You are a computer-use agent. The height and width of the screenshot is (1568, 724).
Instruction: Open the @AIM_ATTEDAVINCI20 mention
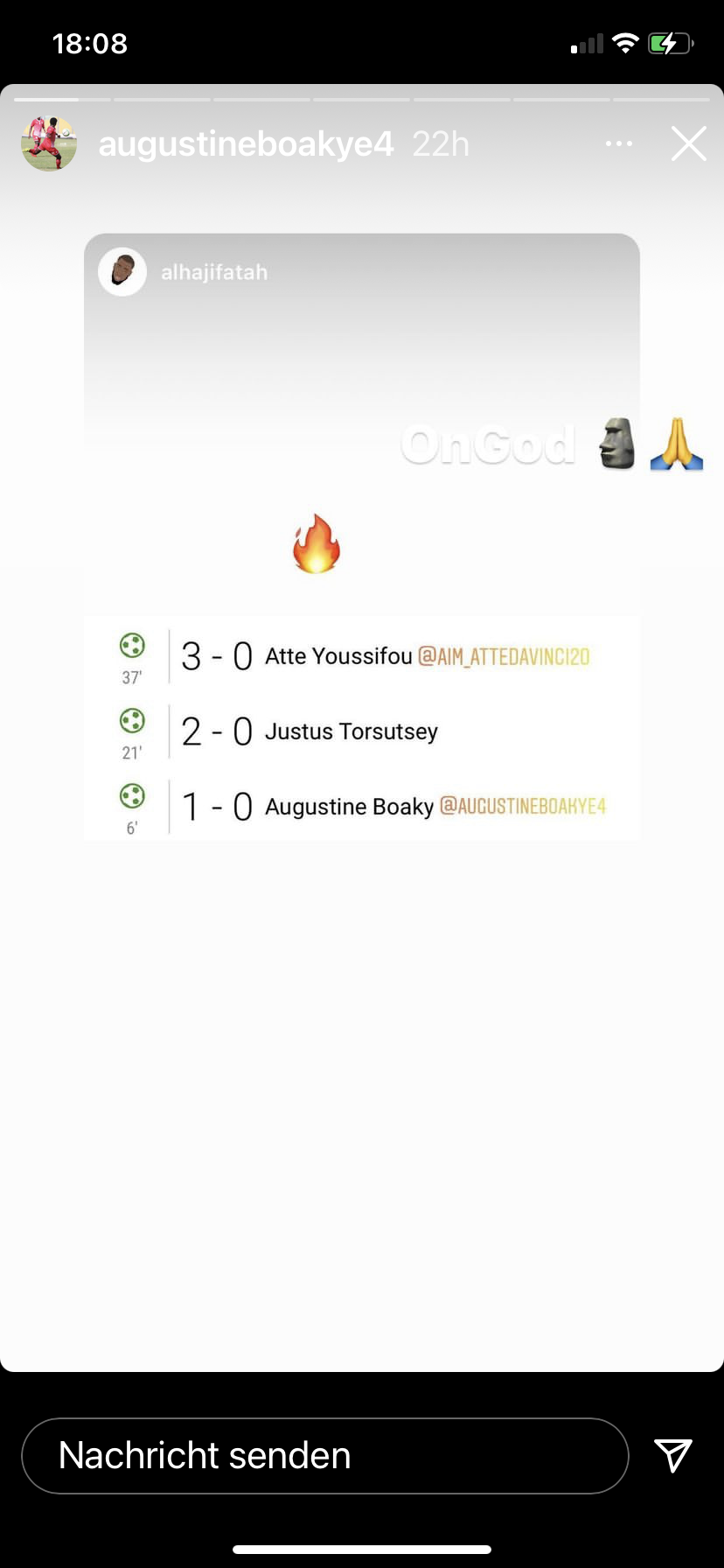(504, 656)
